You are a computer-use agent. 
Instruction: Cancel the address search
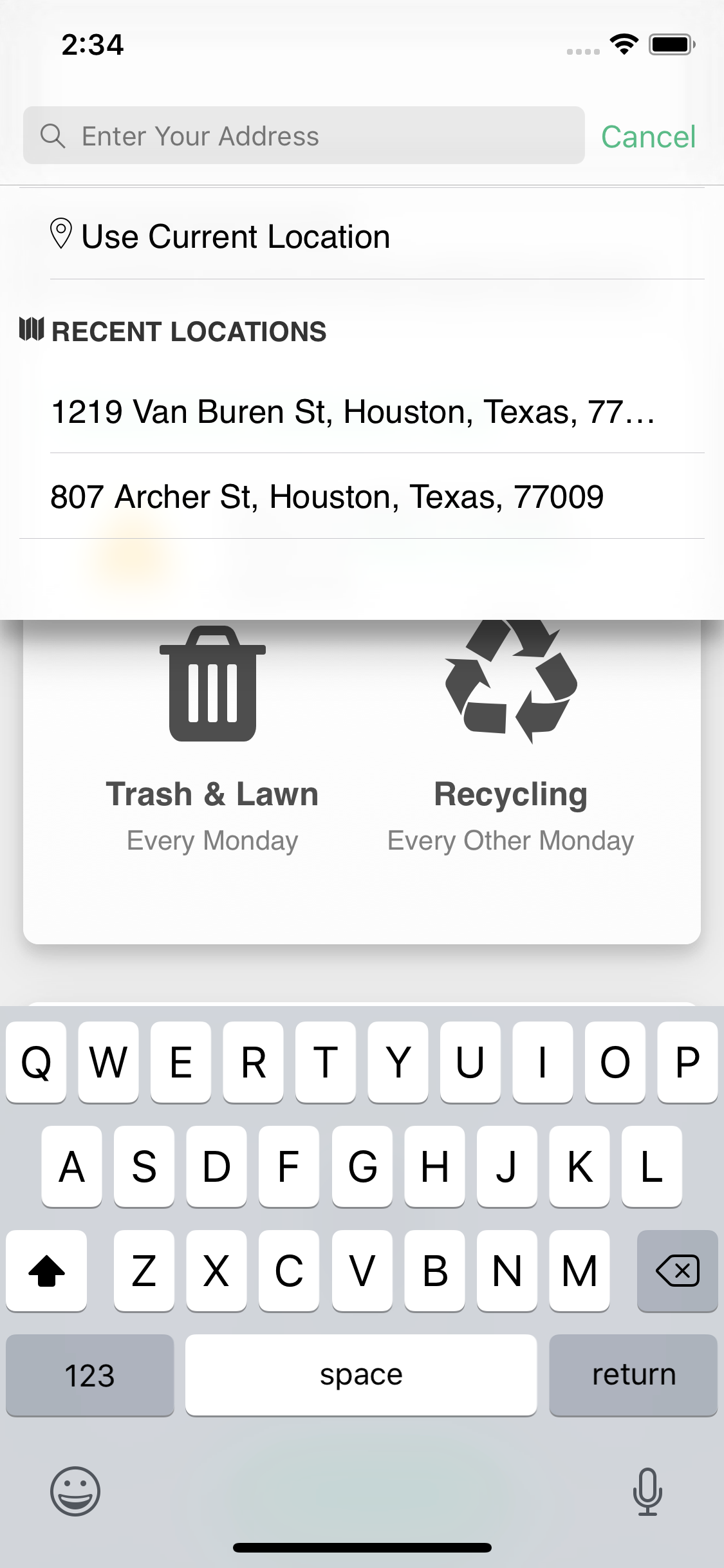[x=648, y=136]
